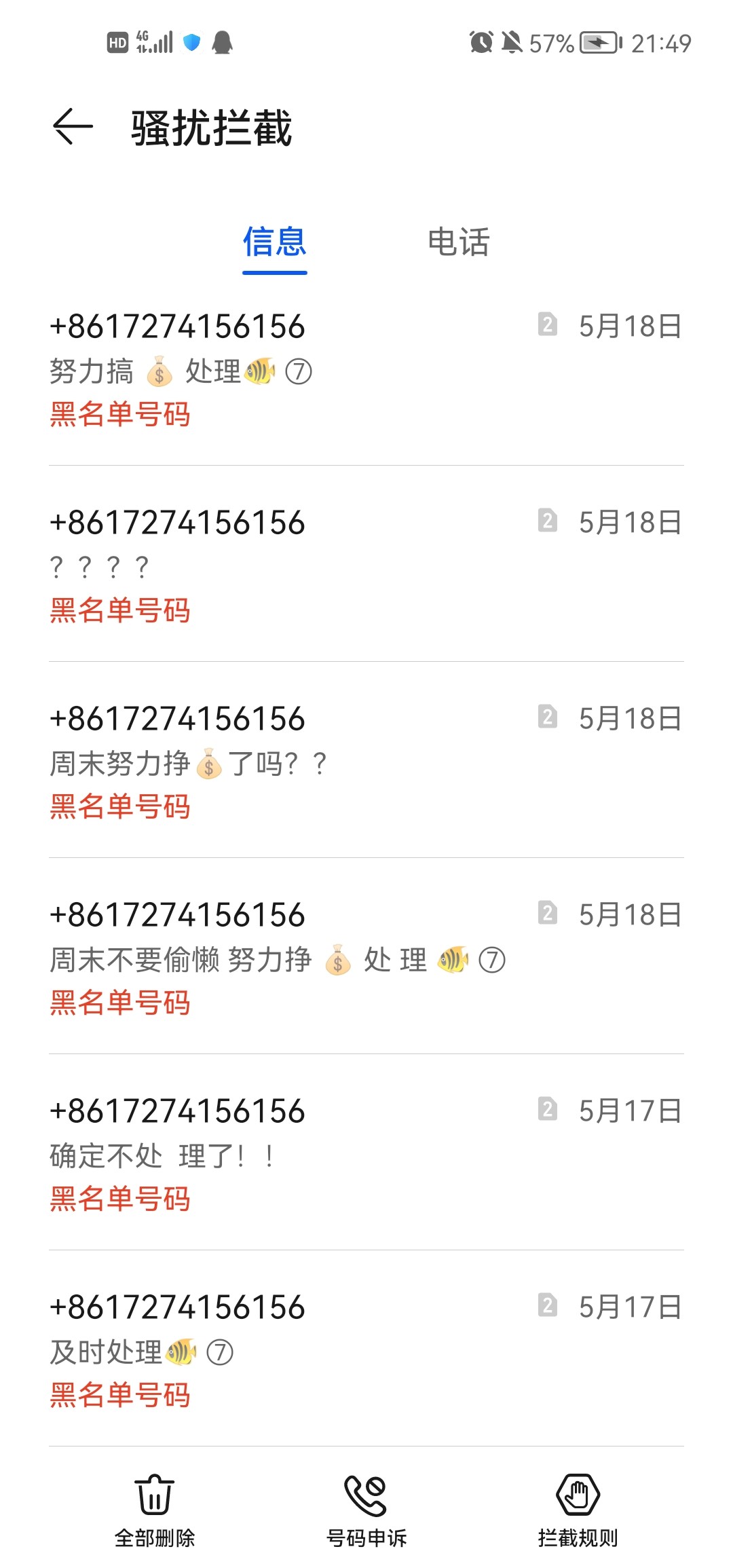The height and width of the screenshot is (1568, 733).
Task: Open blocked message 努力搞 处理
Action: click(366, 370)
